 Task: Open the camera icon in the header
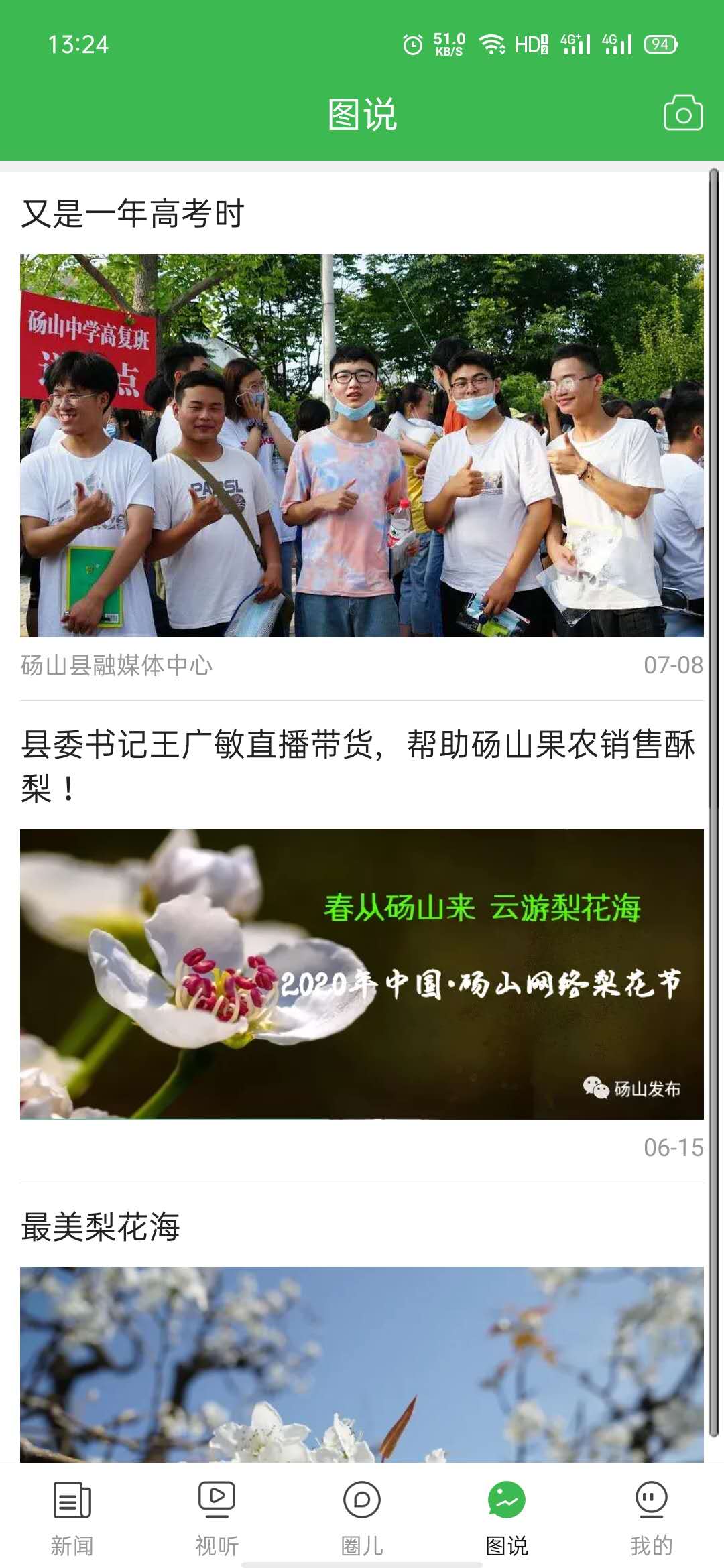pos(682,113)
